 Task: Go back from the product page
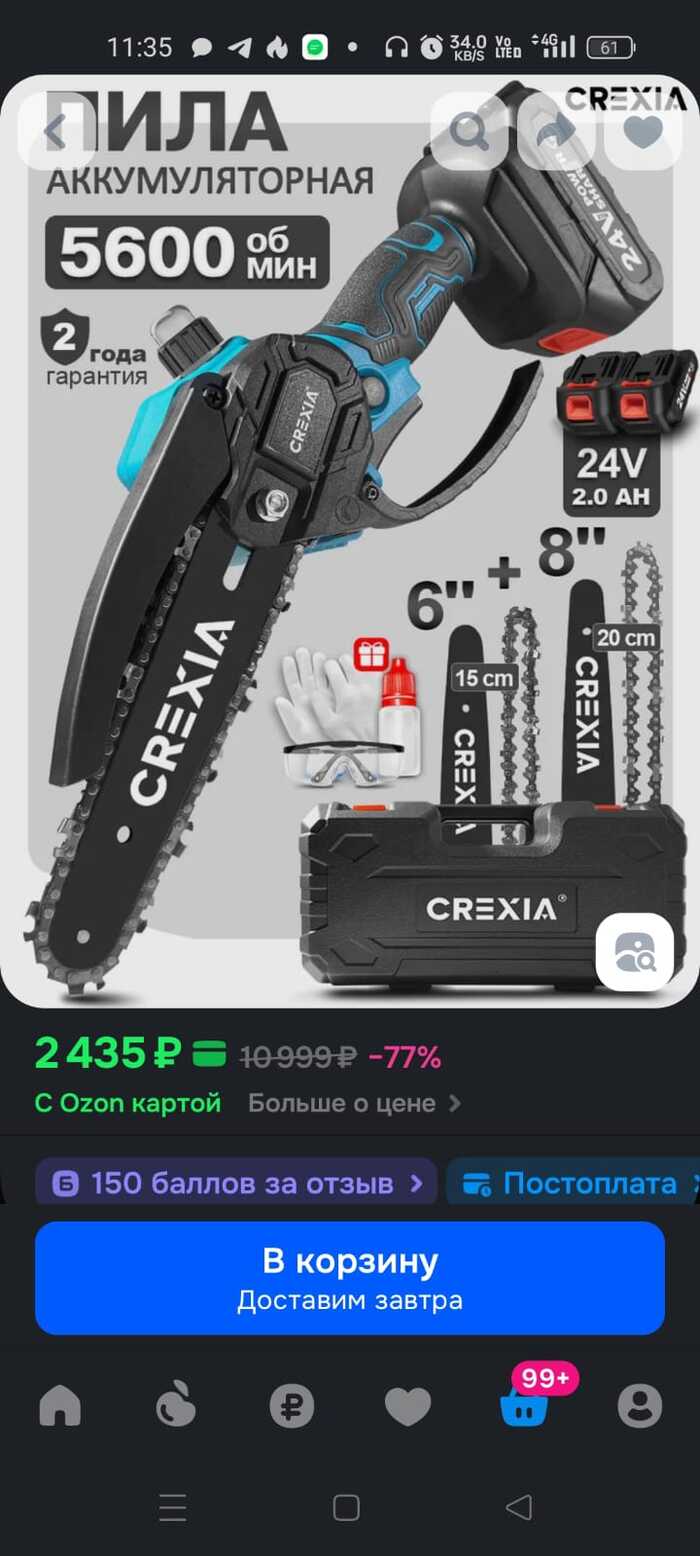coord(56,131)
